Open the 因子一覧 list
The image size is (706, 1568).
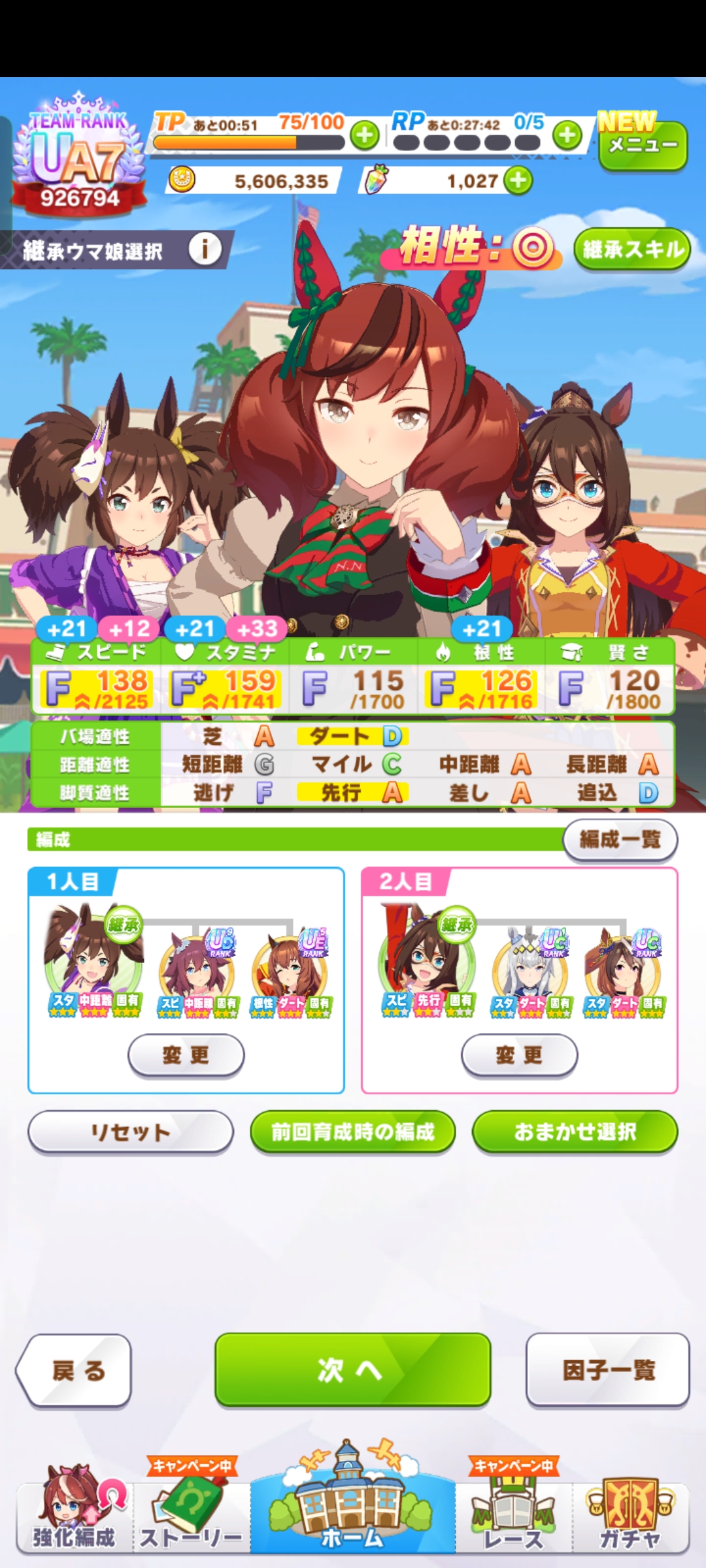click(x=607, y=1370)
